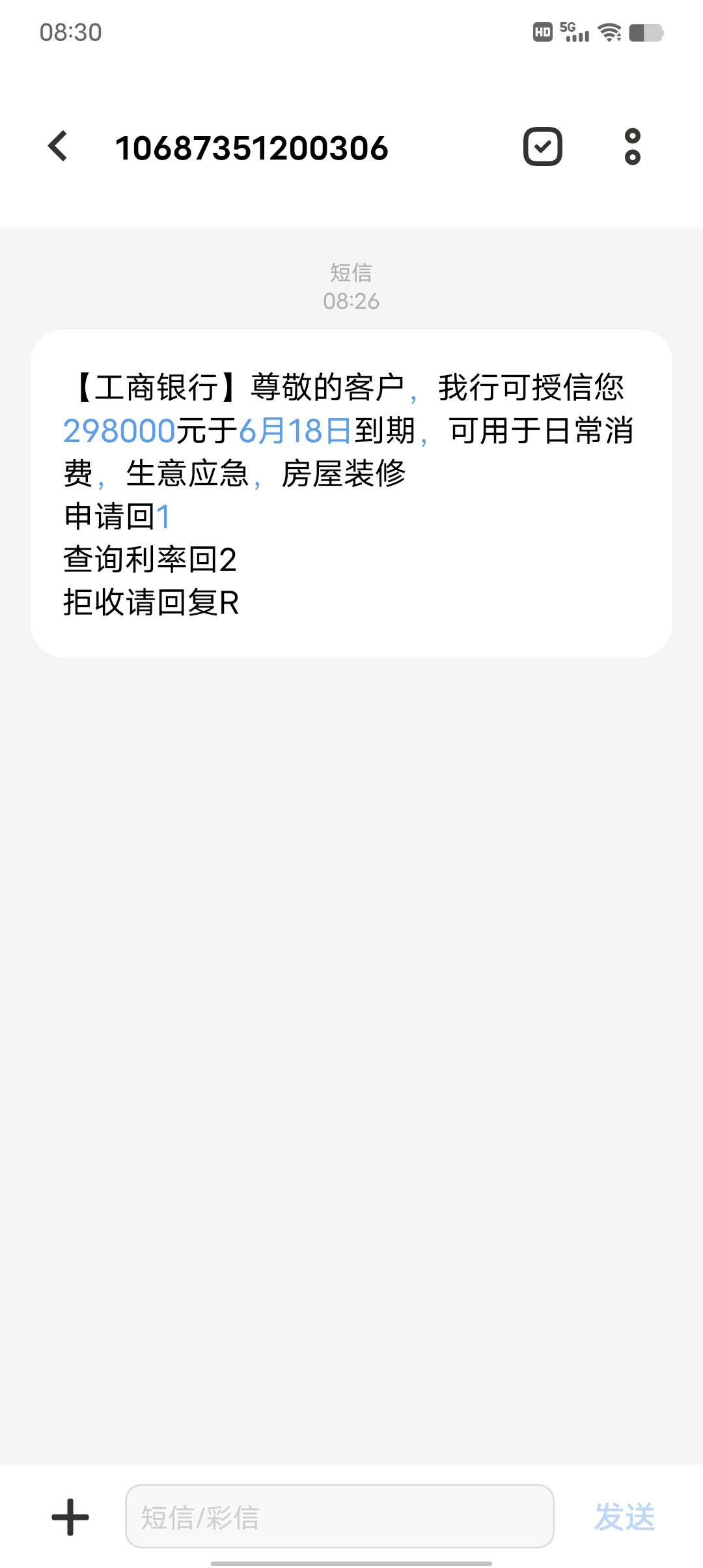Go back to the message list
703x1568 pixels.
click(59, 147)
